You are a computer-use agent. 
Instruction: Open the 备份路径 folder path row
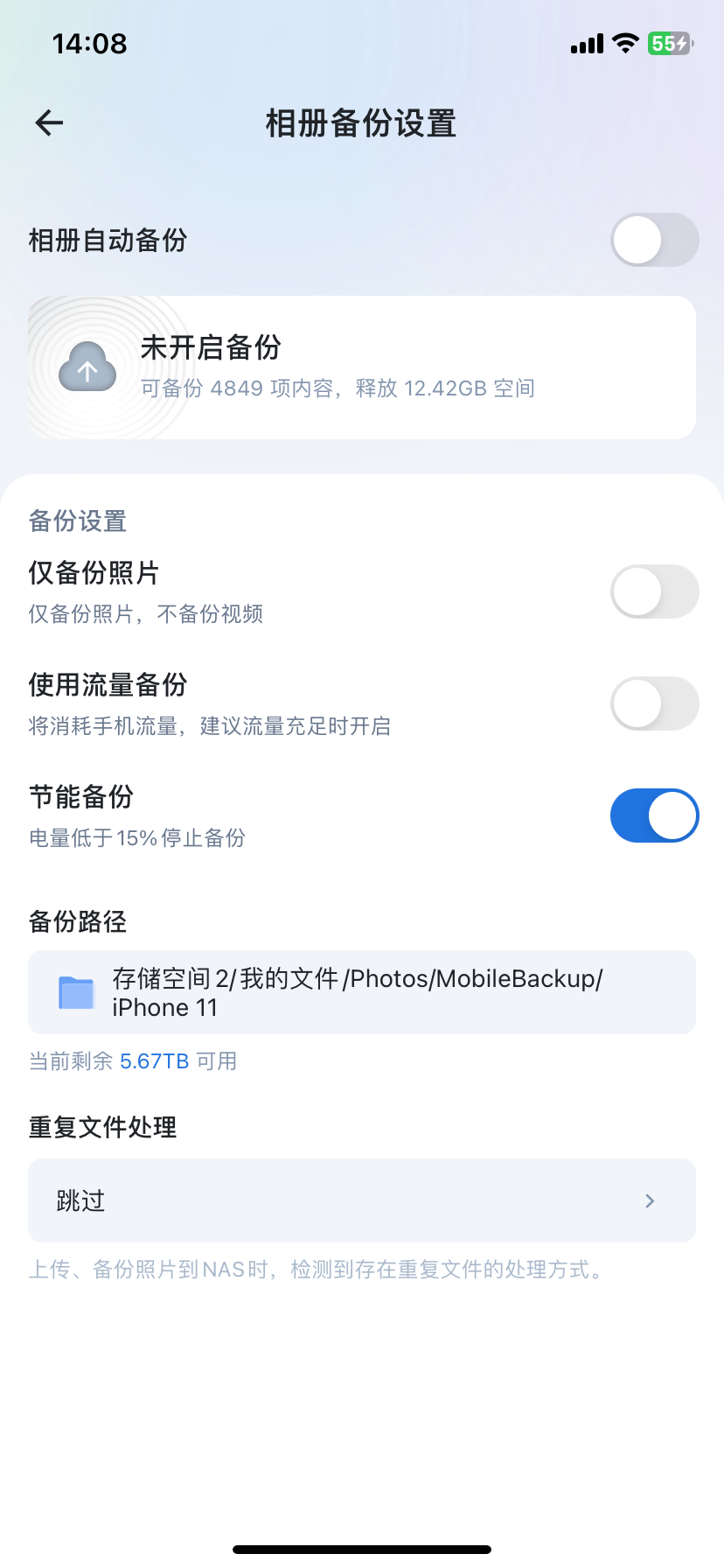pyautogui.click(x=362, y=992)
